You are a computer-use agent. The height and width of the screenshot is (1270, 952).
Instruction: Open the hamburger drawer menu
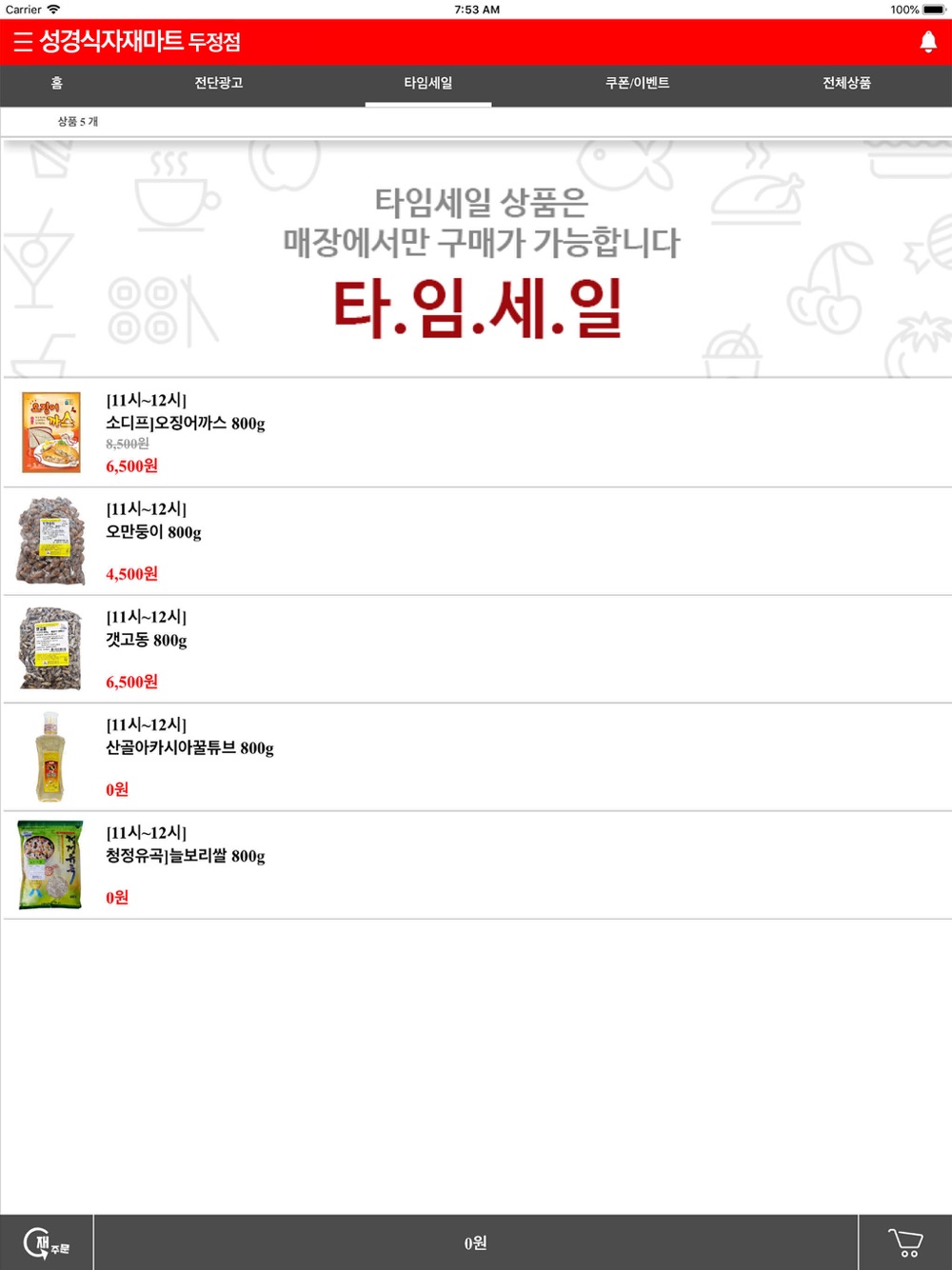tap(23, 42)
